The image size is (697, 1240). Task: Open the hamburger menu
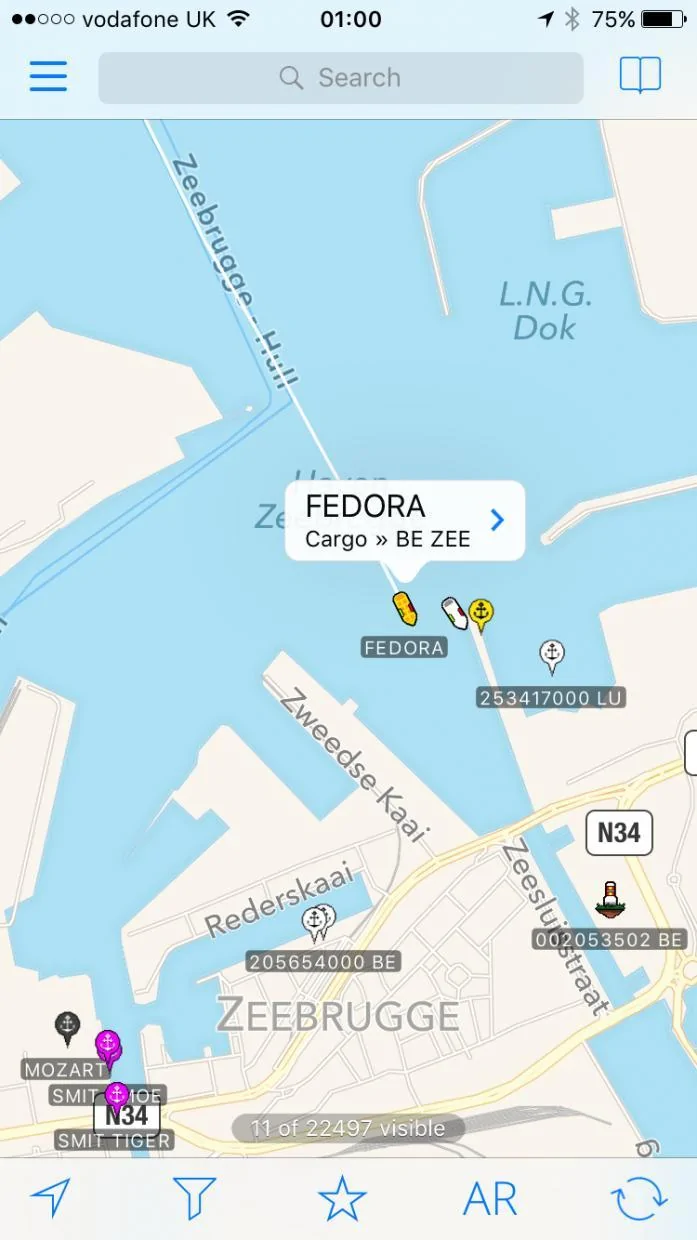48,77
